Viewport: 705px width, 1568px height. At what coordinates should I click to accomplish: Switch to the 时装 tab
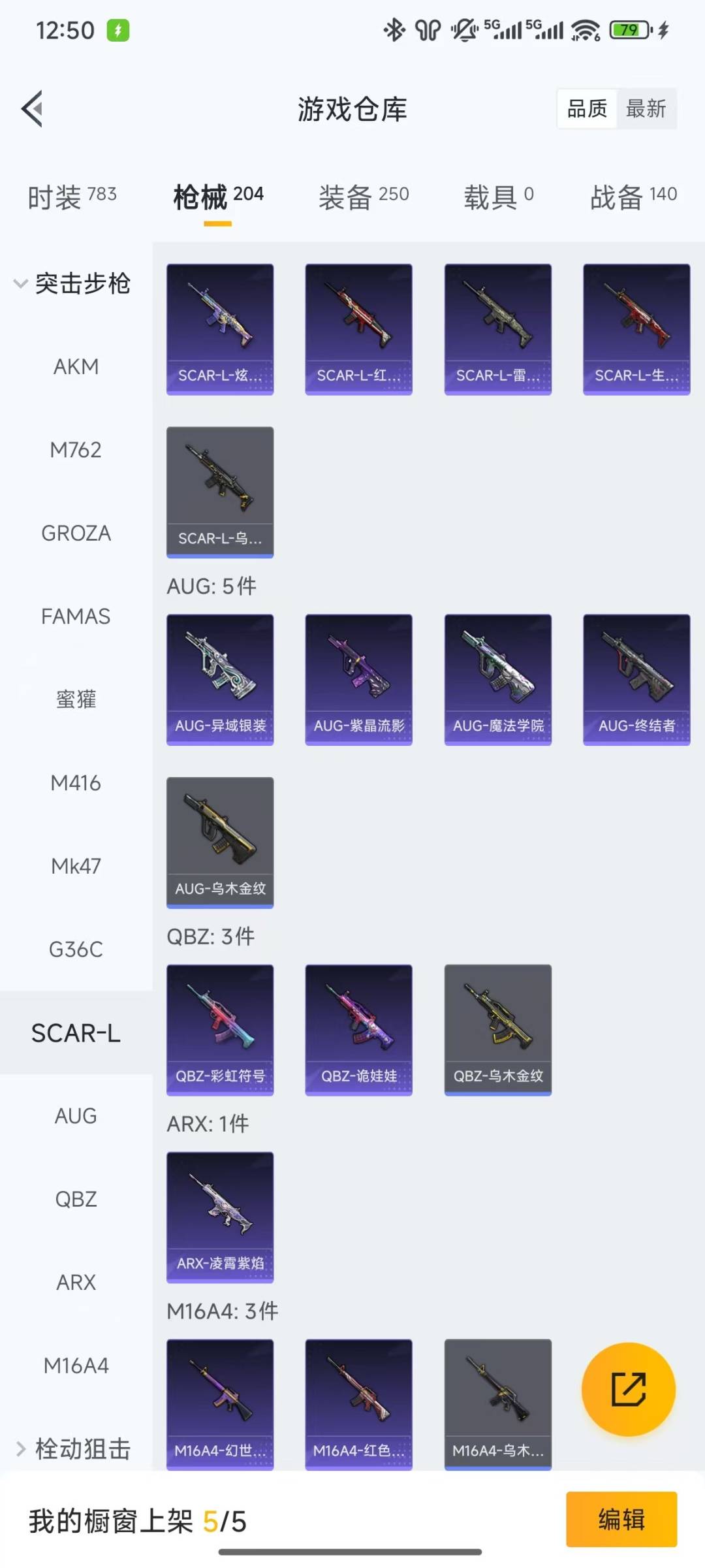(x=72, y=197)
